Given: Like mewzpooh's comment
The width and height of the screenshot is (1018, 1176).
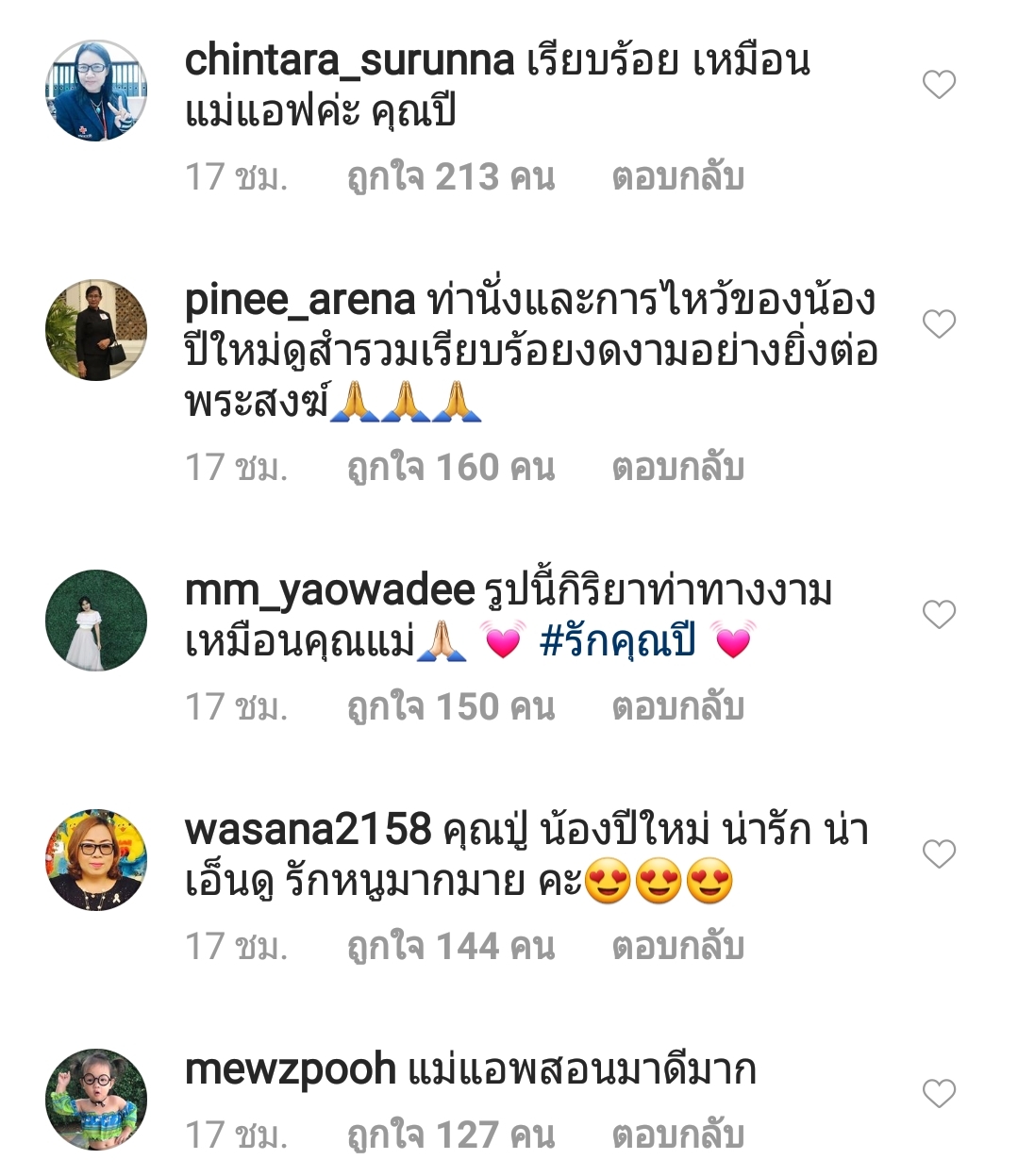Looking at the screenshot, I should [x=939, y=1094].
